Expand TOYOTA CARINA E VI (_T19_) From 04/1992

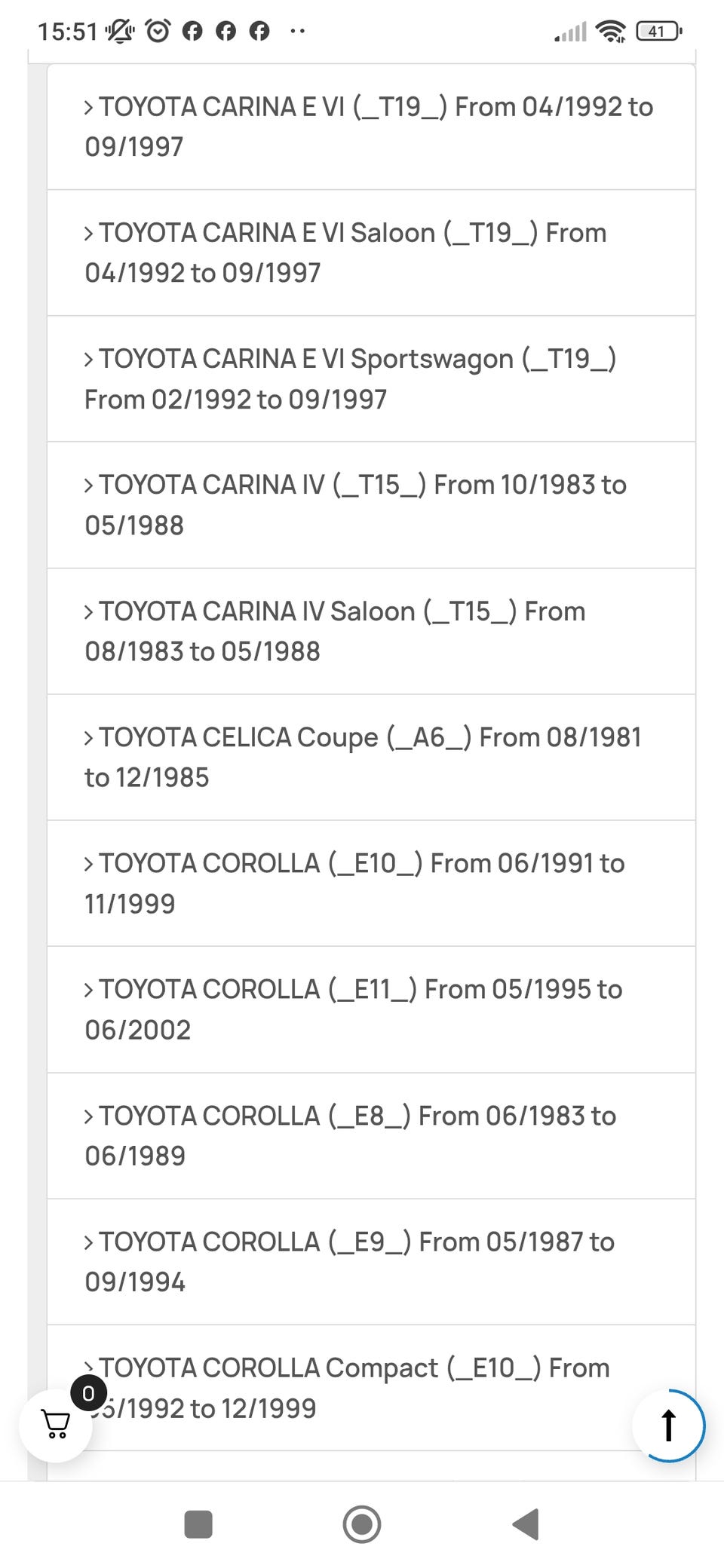pos(370,127)
